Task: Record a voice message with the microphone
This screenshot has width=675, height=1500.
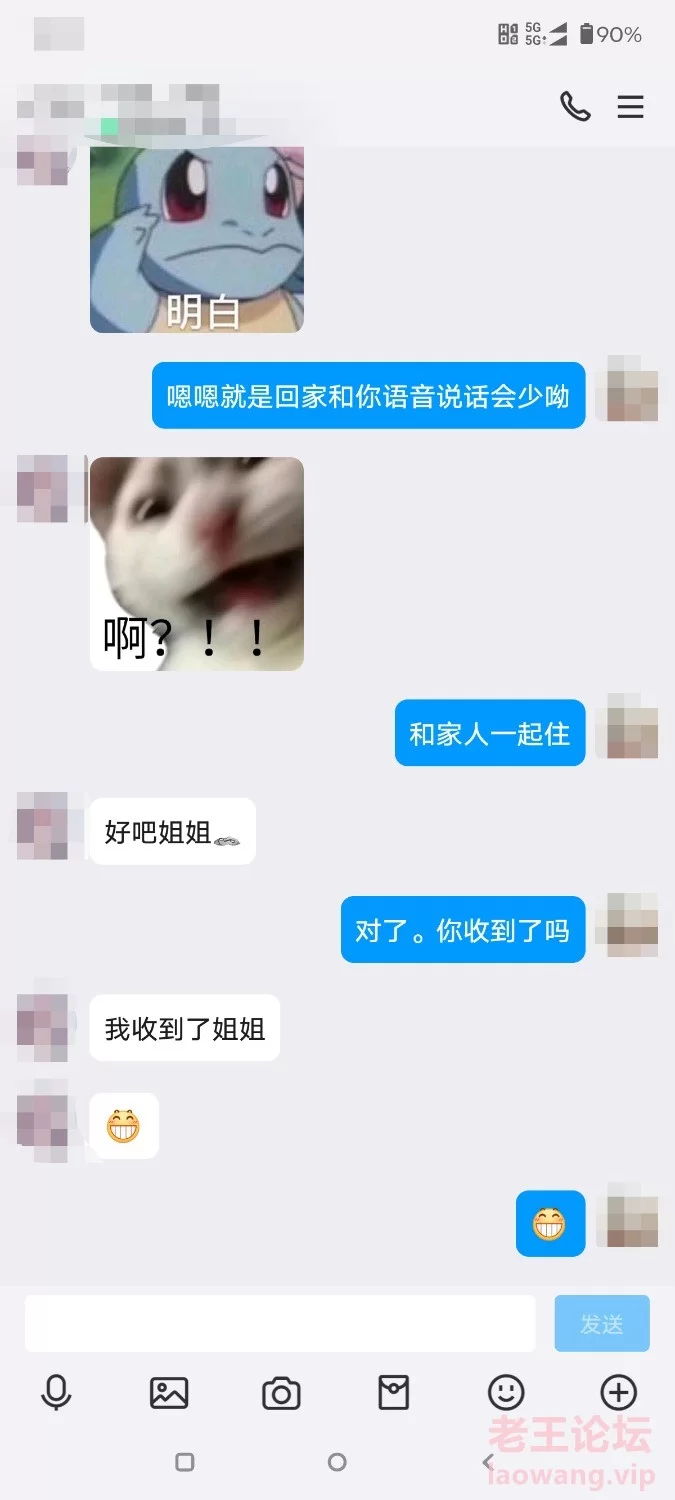Action: (56, 1392)
